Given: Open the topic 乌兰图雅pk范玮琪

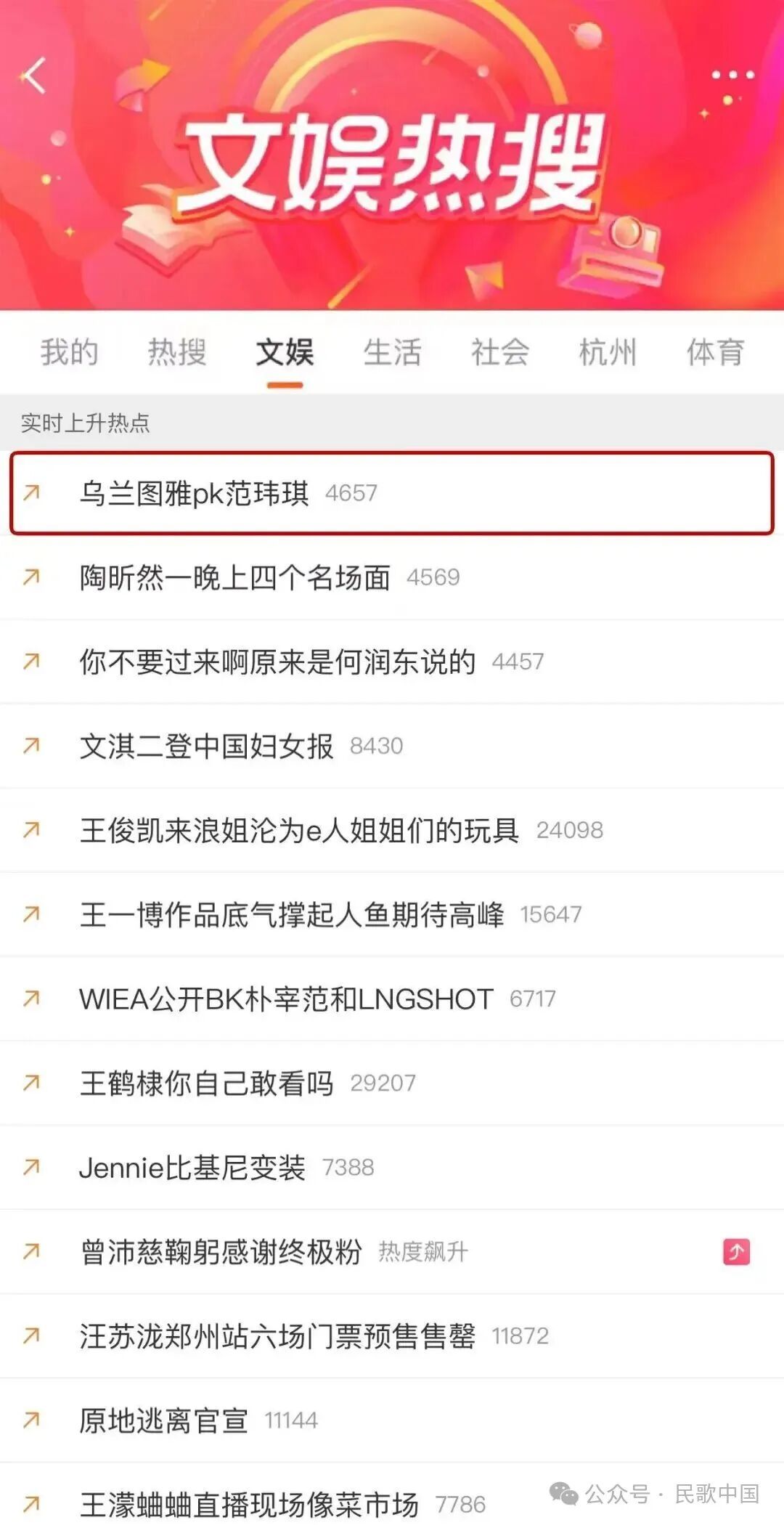Looking at the screenshot, I should pyautogui.click(x=195, y=493).
